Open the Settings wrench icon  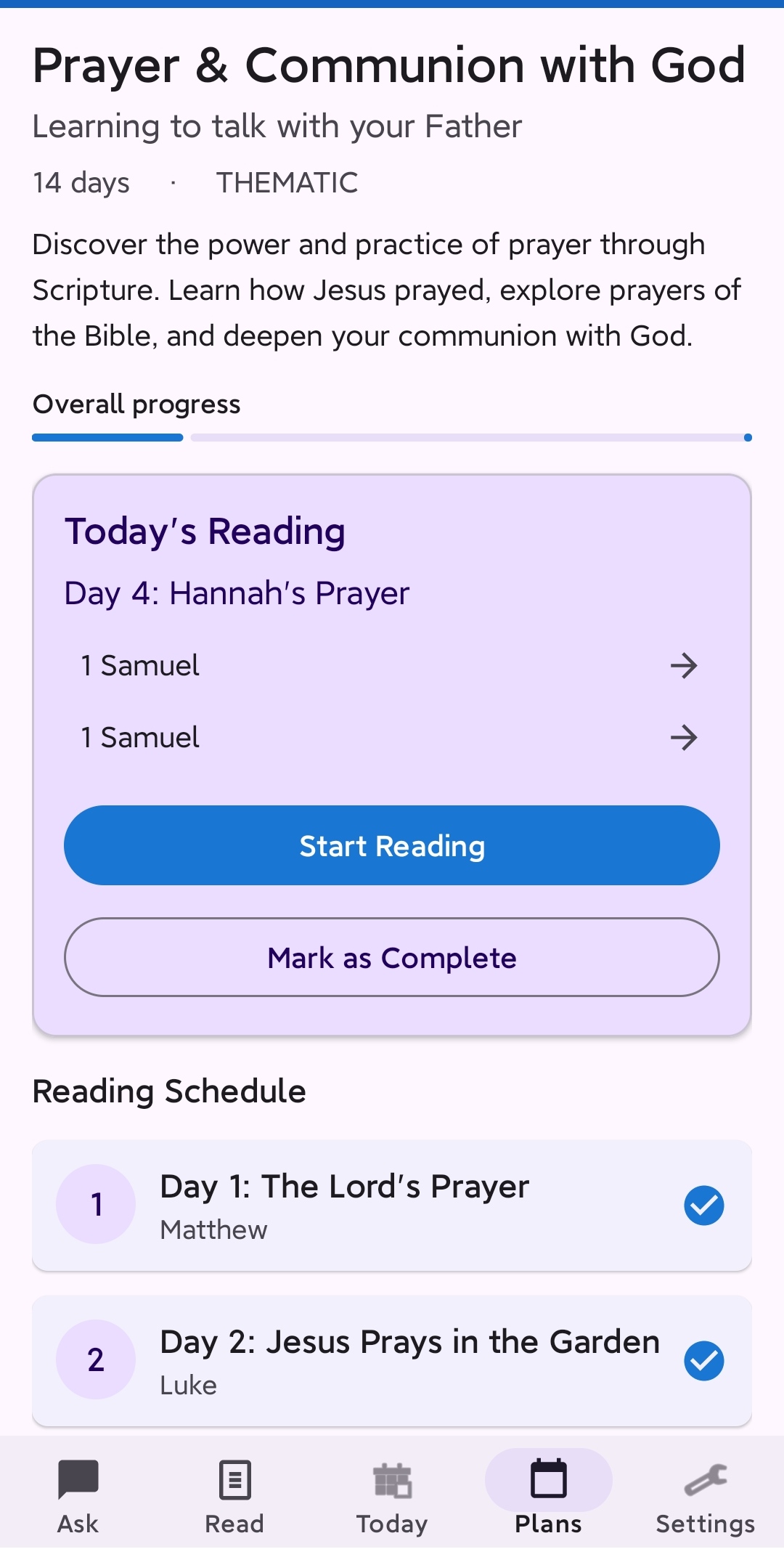(x=705, y=1479)
